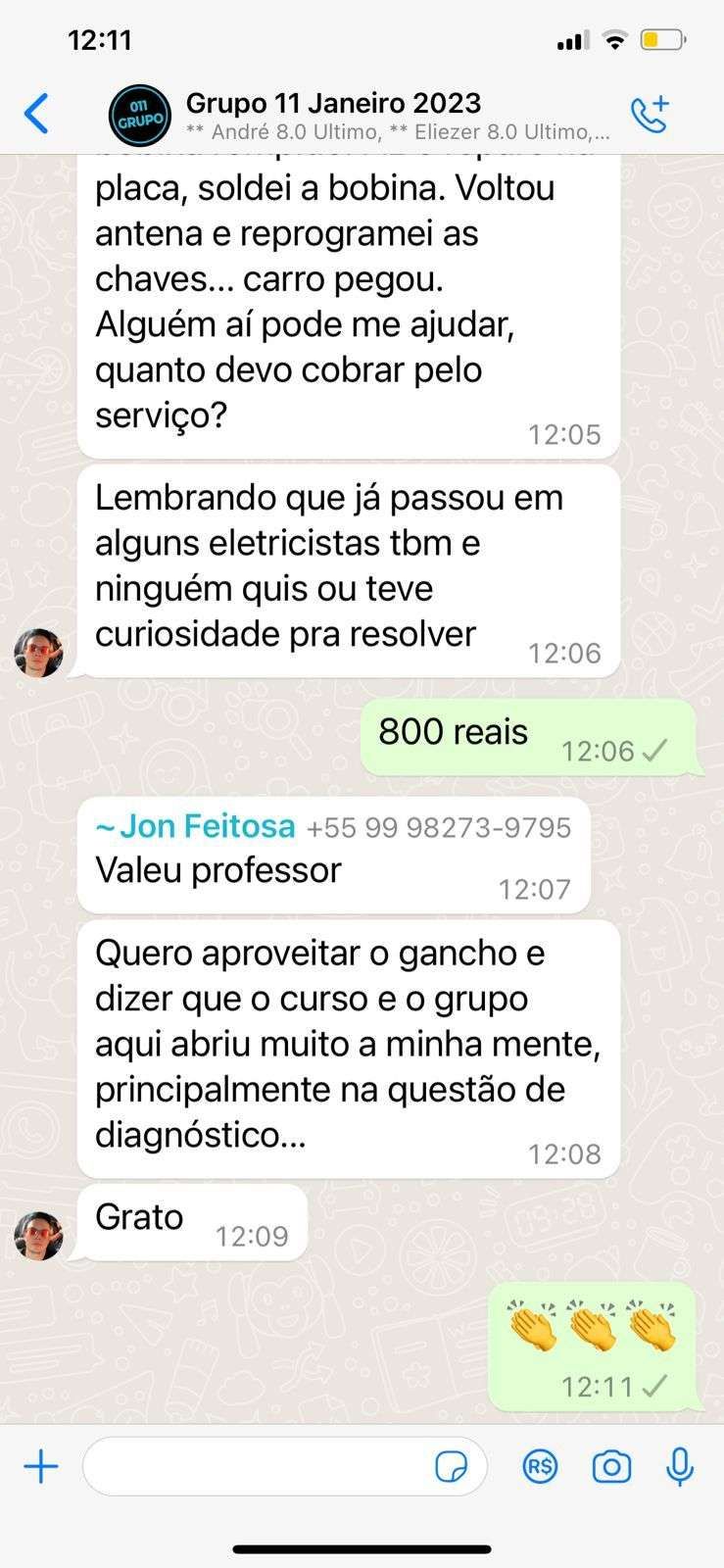Open Jon Feitosa's contact name
This screenshot has width=724, height=1568.
pos(207,826)
